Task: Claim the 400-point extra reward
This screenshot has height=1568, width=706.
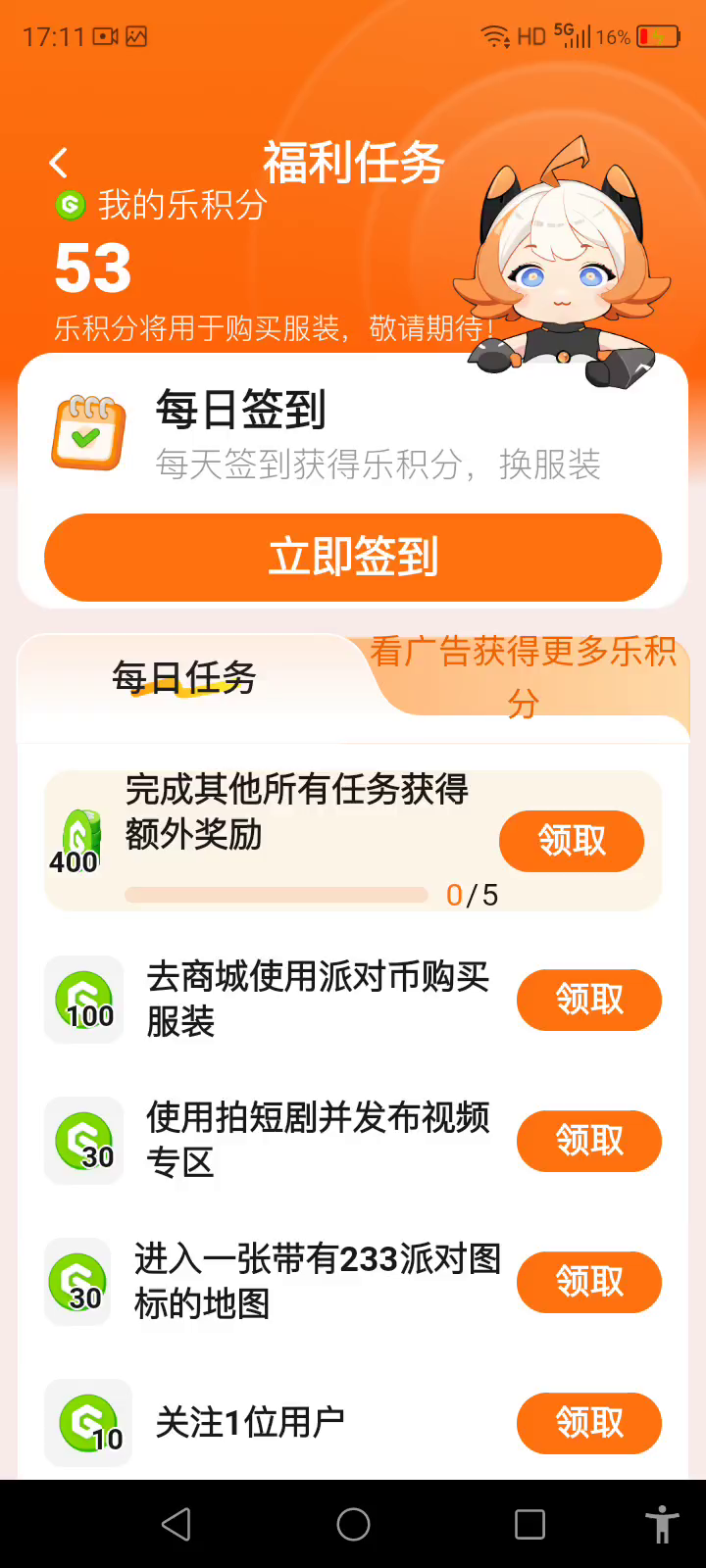Action: pyautogui.click(x=572, y=841)
